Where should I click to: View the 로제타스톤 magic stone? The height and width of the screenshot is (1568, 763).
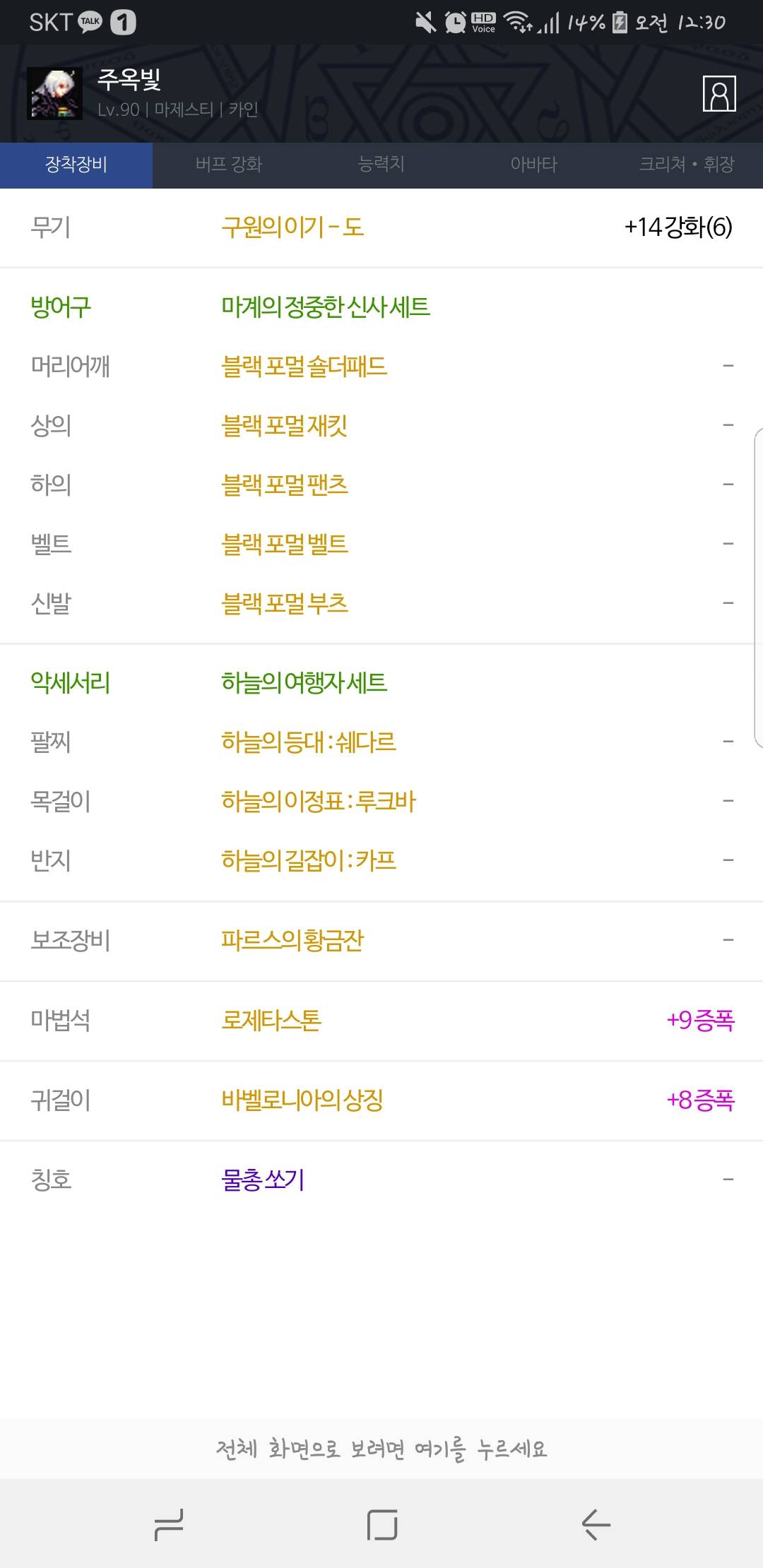[271, 1021]
